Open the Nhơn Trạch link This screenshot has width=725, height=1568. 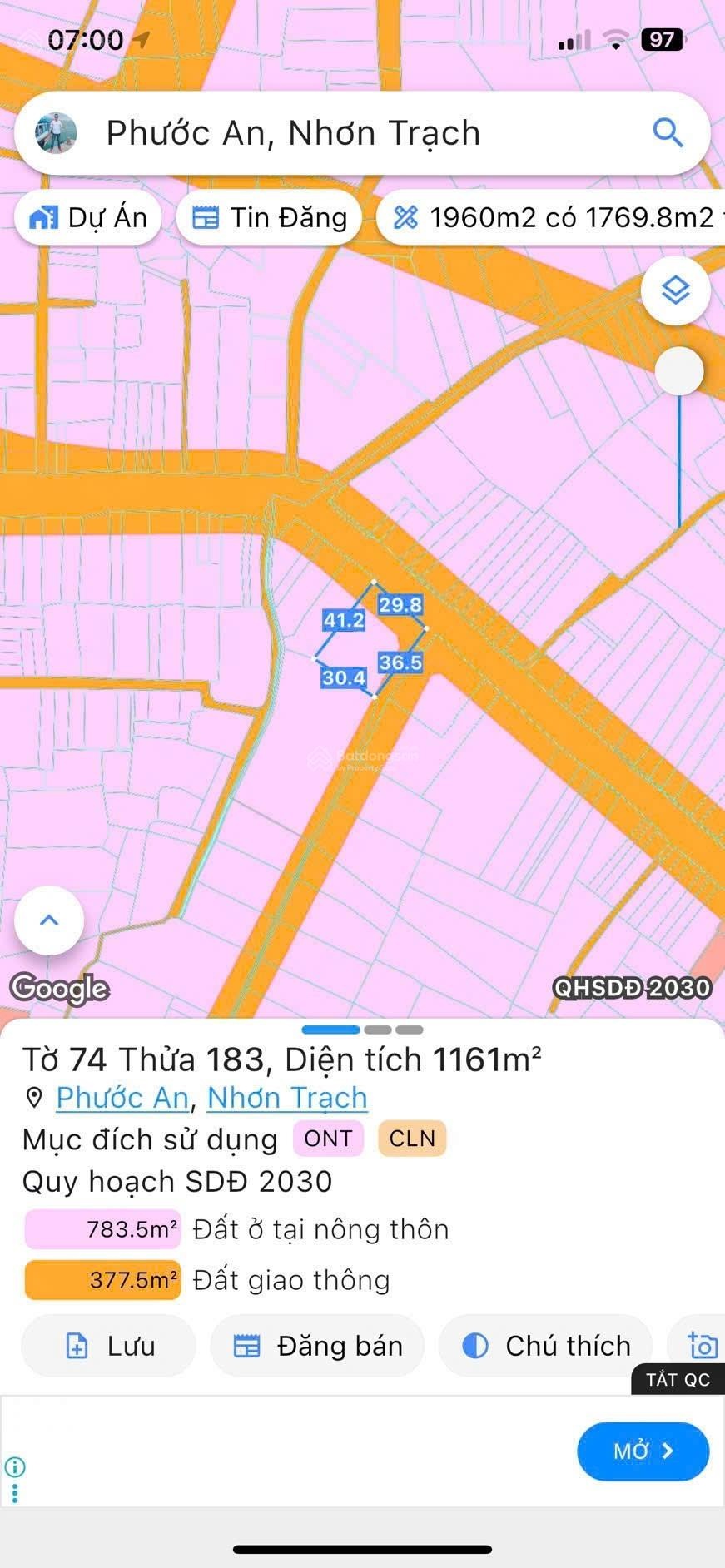(287, 1098)
